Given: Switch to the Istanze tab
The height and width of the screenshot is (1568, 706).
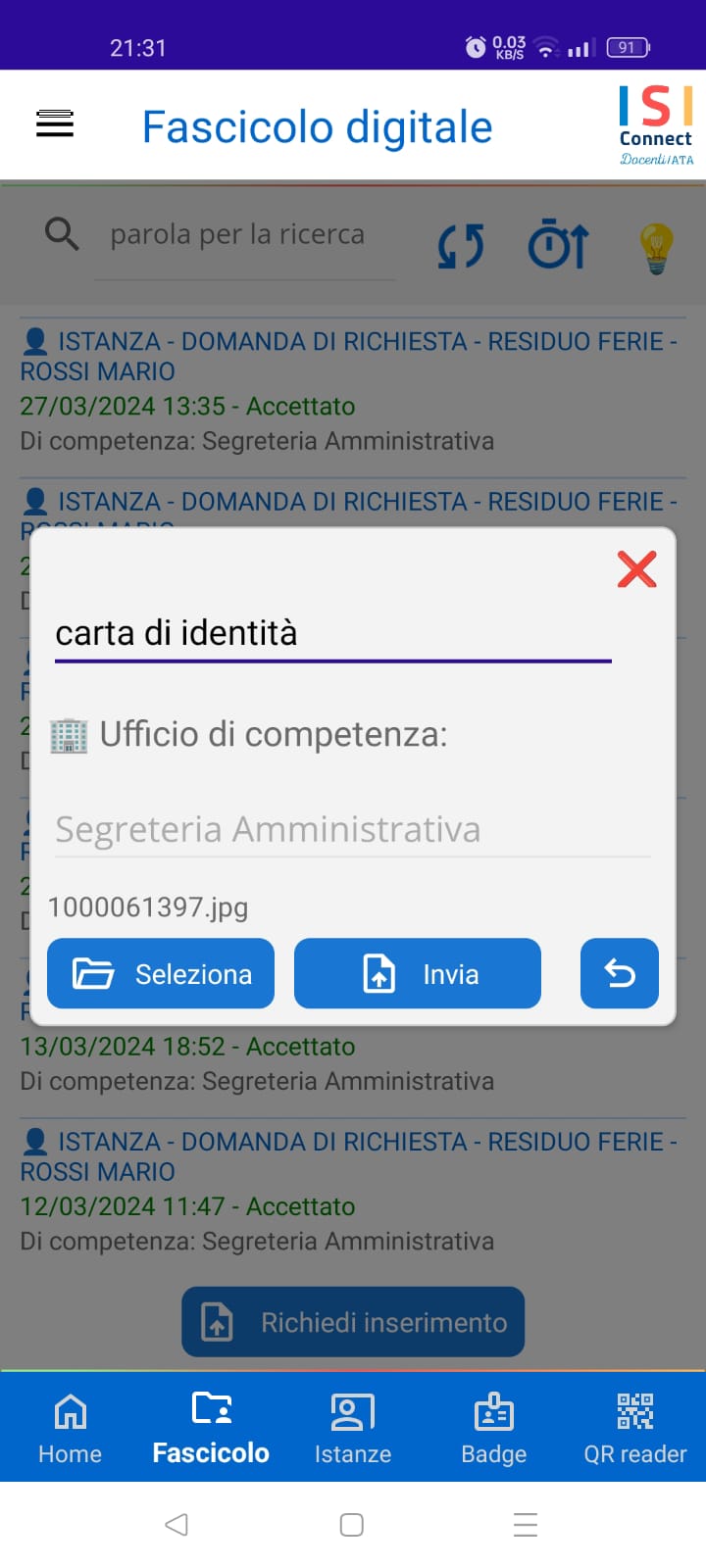Looking at the screenshot, I should click(353, 1429).
